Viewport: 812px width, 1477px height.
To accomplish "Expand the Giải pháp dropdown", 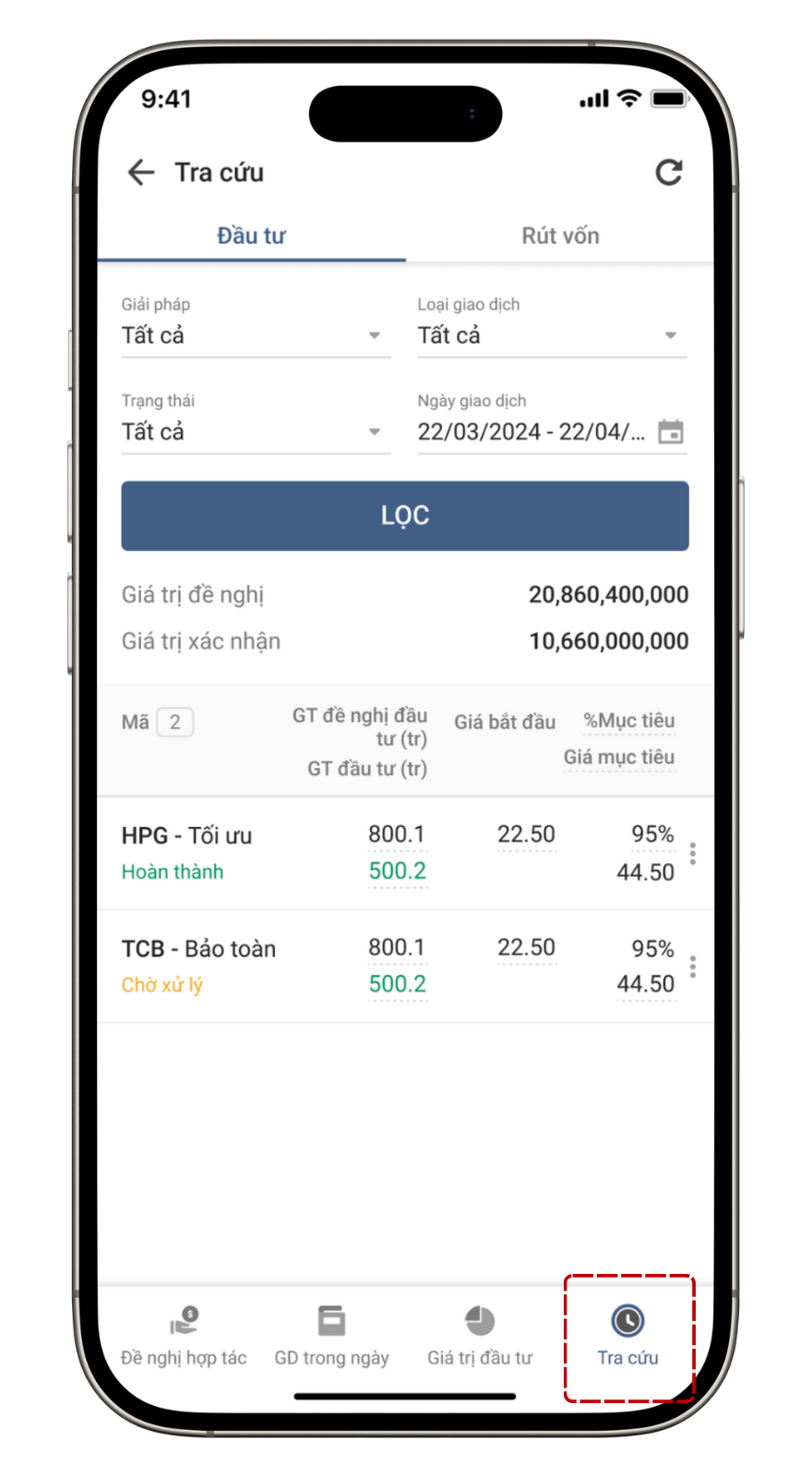I will [x=256, y=335].
